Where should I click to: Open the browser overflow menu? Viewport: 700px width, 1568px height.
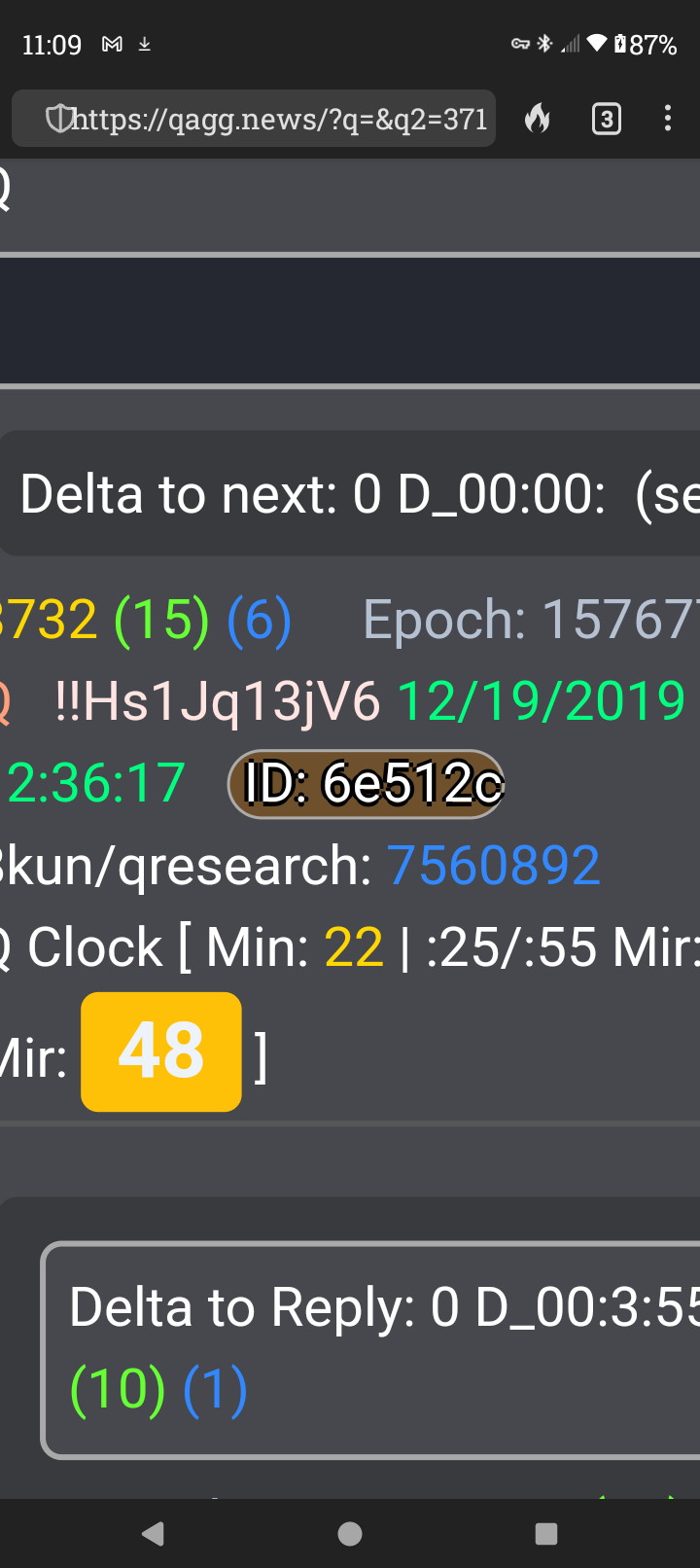667,119
